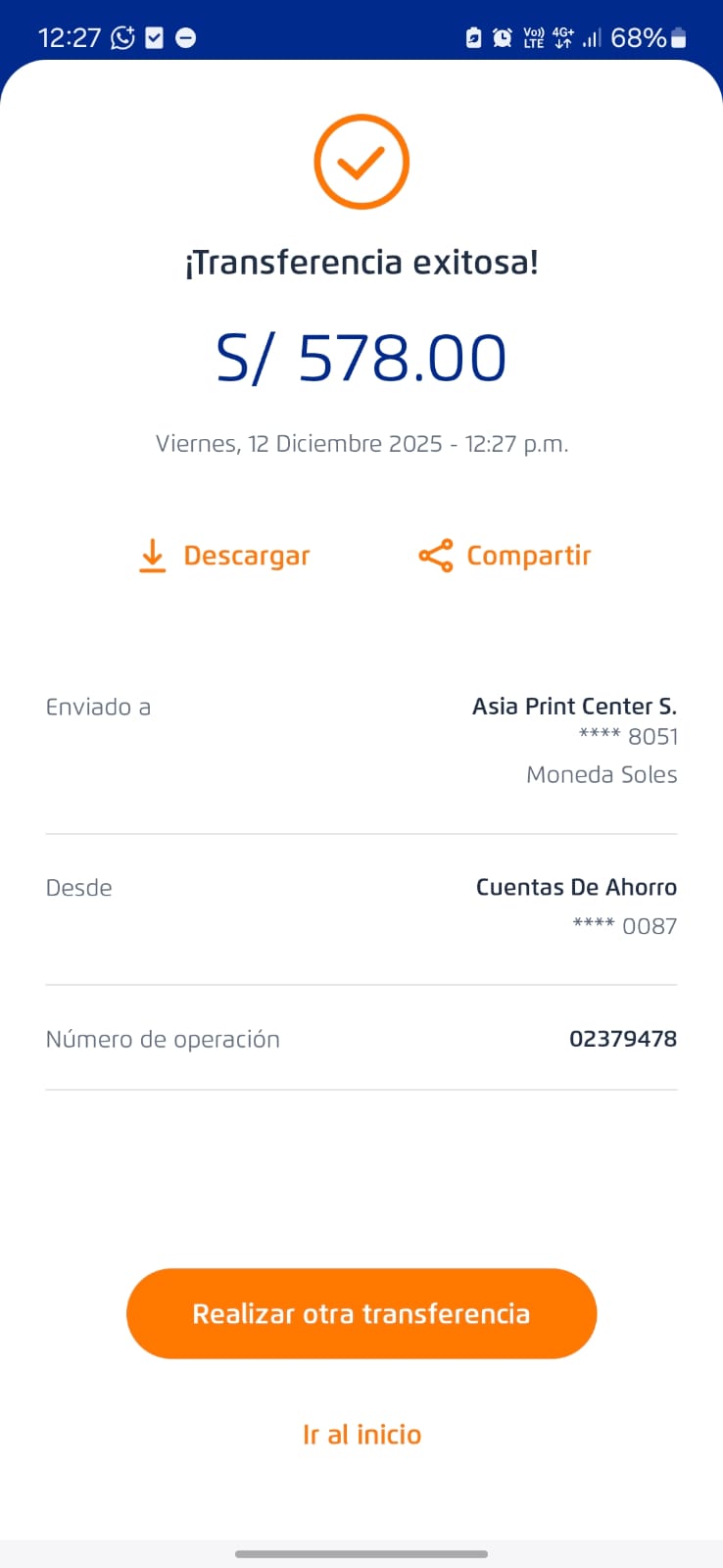
Task: Download the transfer receipt with Descargar
Action: click(225, 556)
